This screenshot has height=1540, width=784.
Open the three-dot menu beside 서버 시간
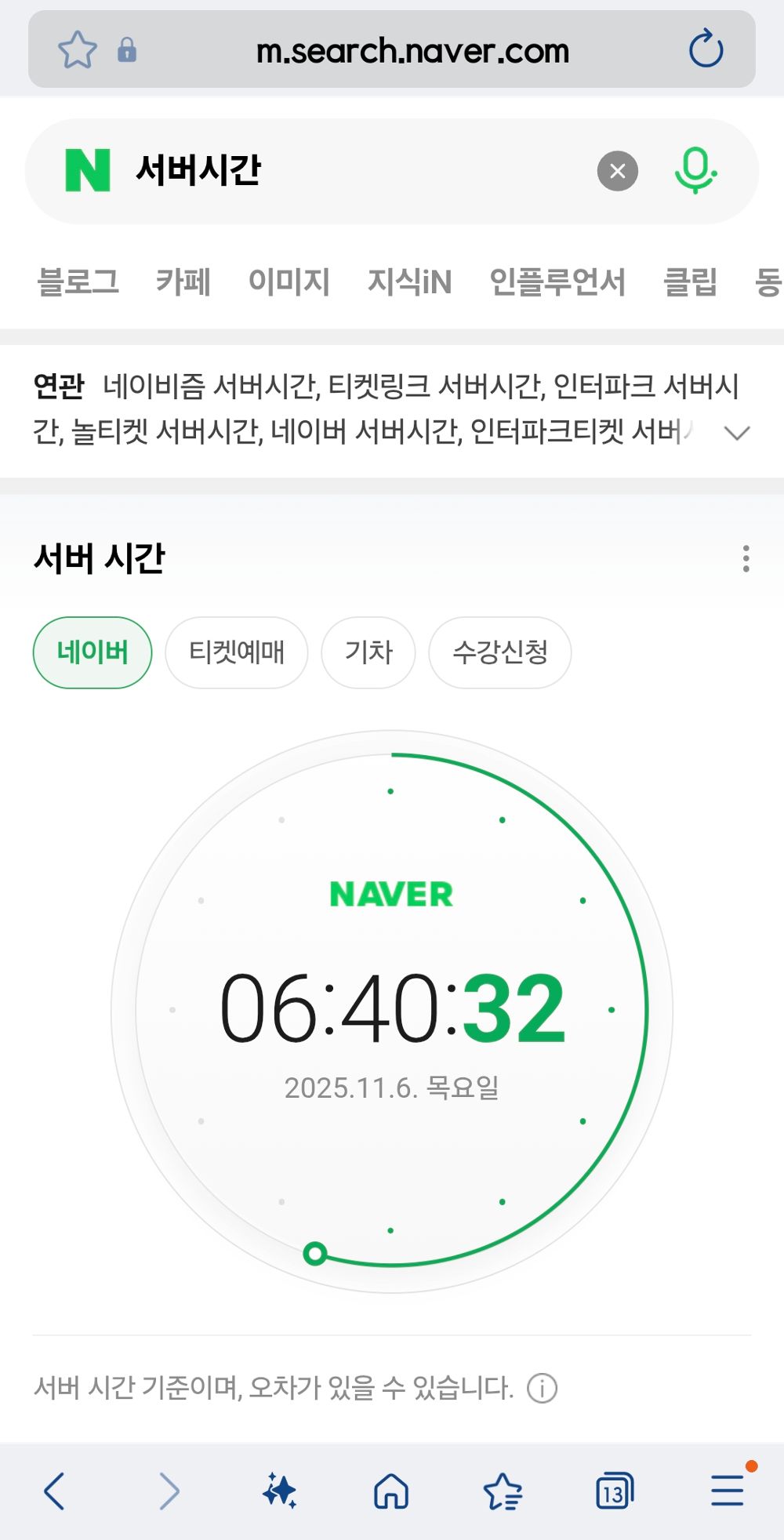(x=744, y=559)
